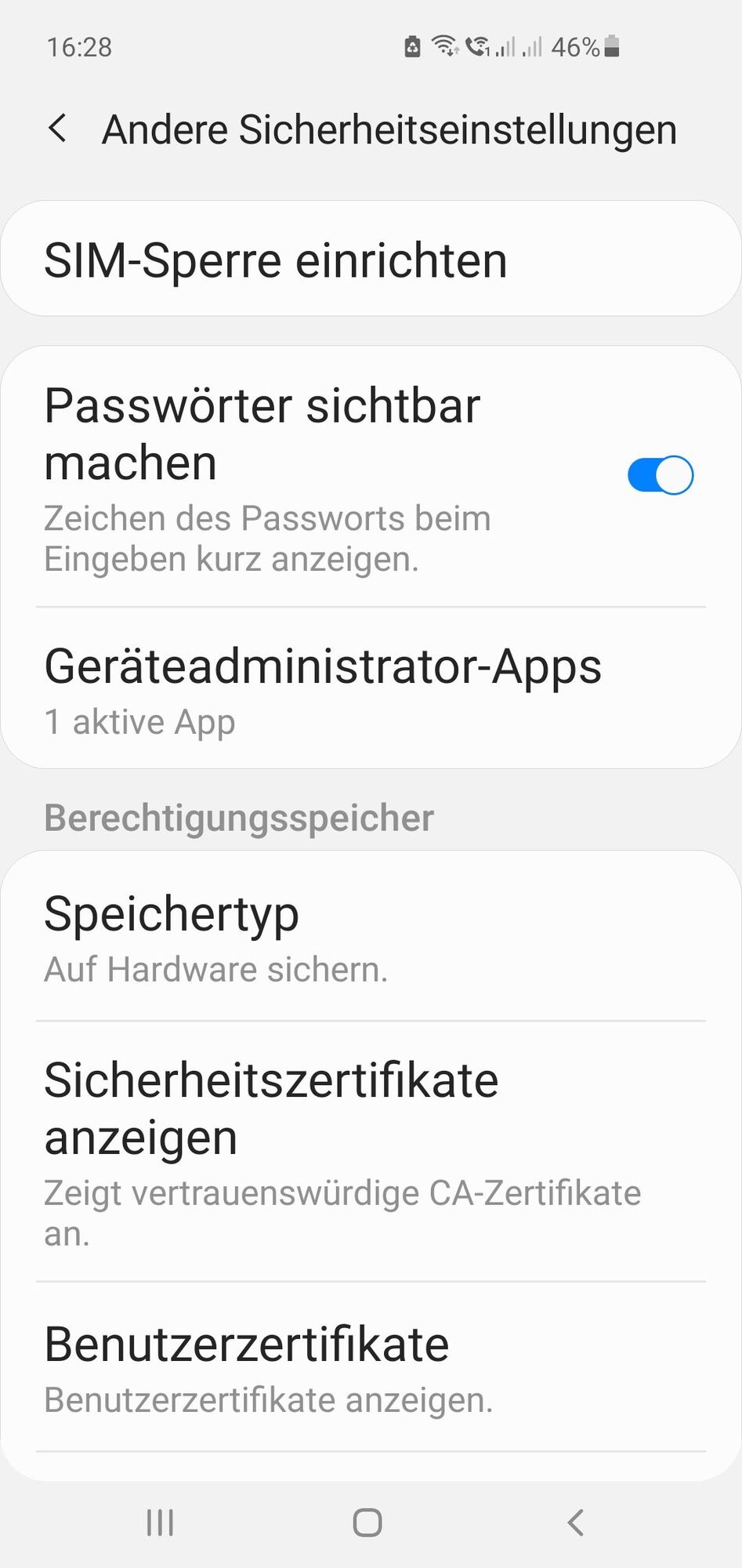Screen dimensions: 742x1568
Task: Tap the system home button
Action: tap(367, 1523)
